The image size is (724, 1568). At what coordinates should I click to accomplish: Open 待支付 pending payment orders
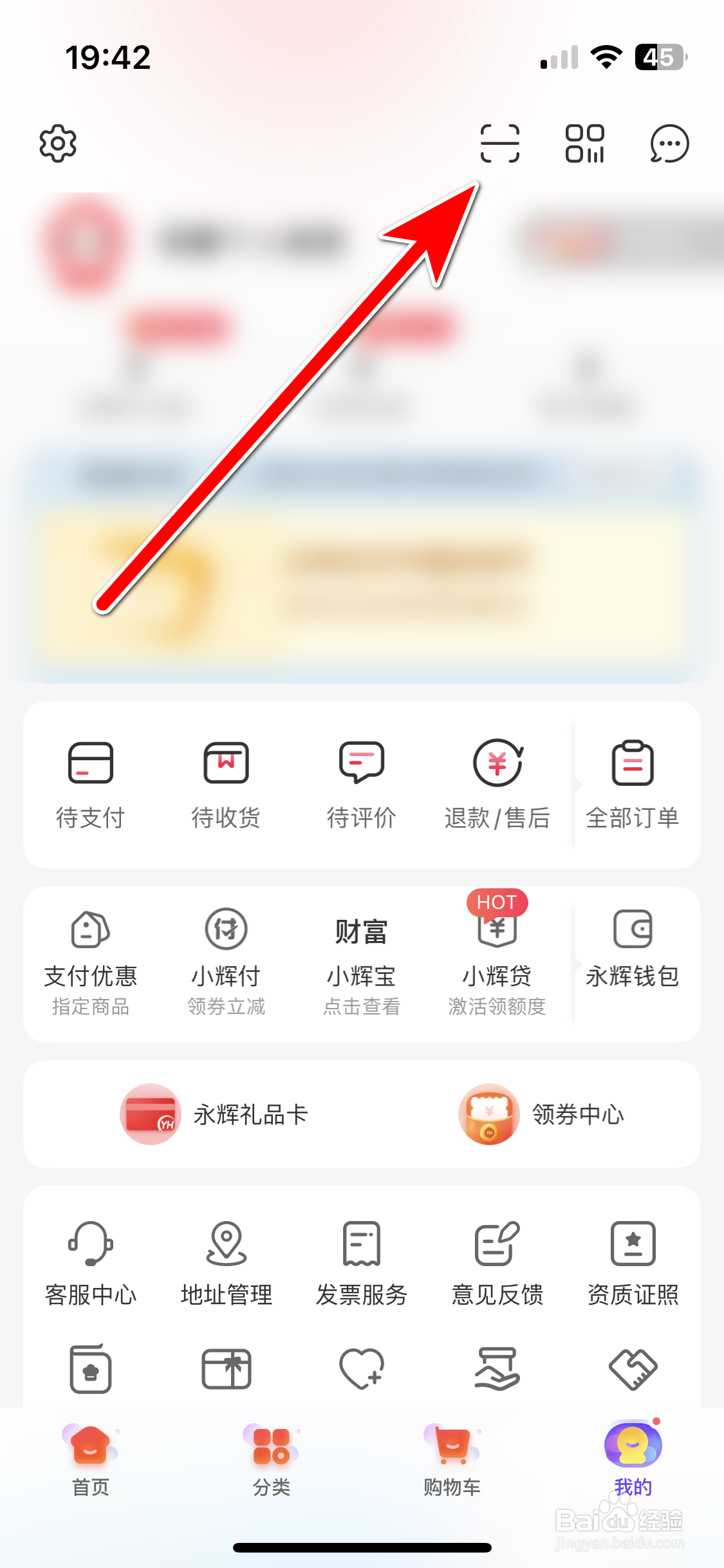pos(91,785)
